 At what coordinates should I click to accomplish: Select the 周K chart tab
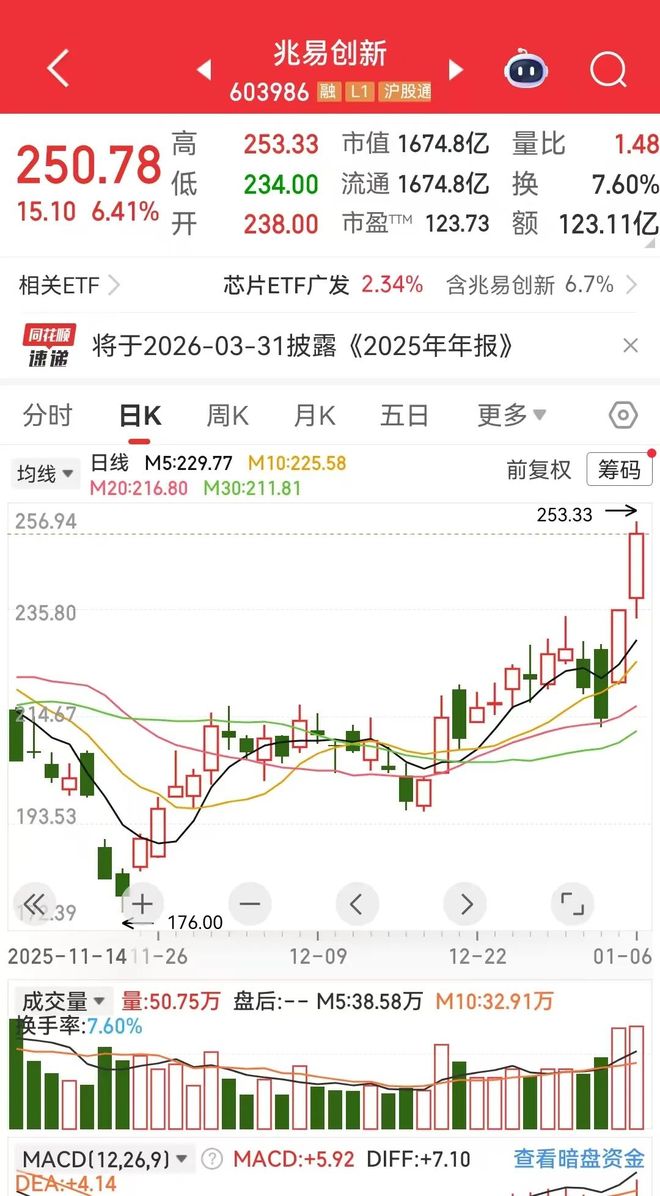[x=227, y=415]
